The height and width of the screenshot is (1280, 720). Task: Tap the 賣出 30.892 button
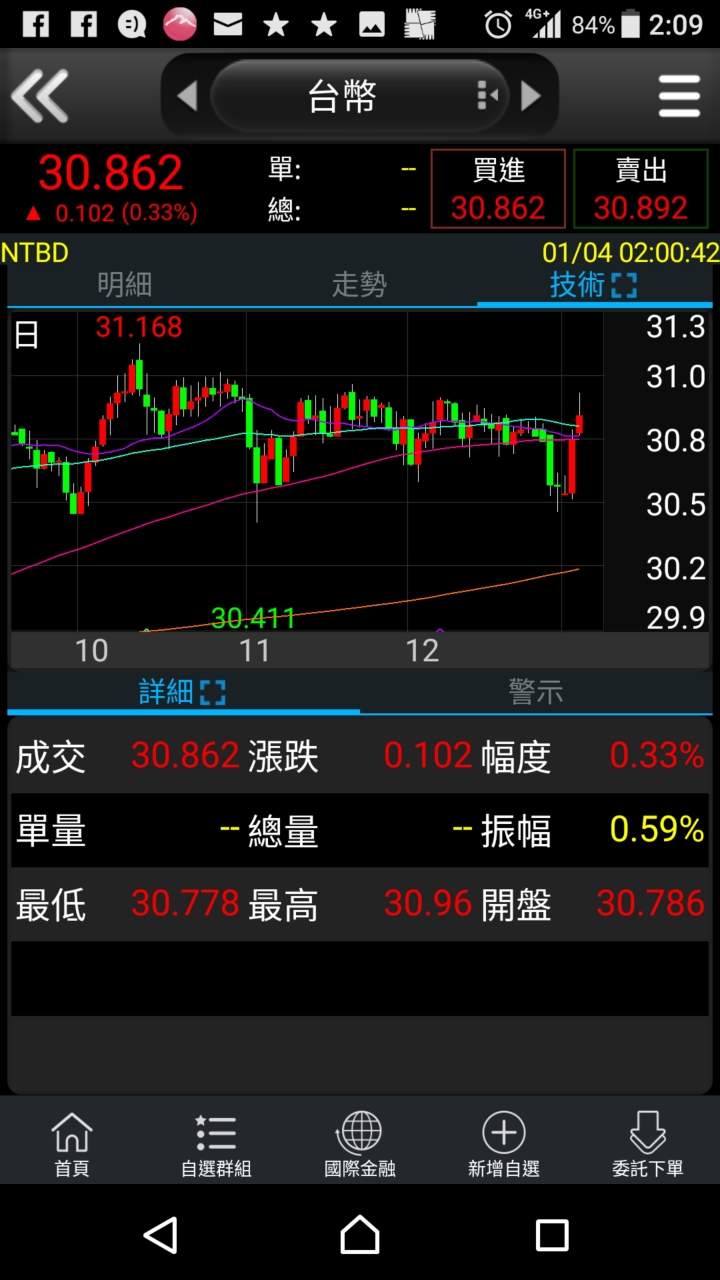pyautogui.click(x=641, y=189)
